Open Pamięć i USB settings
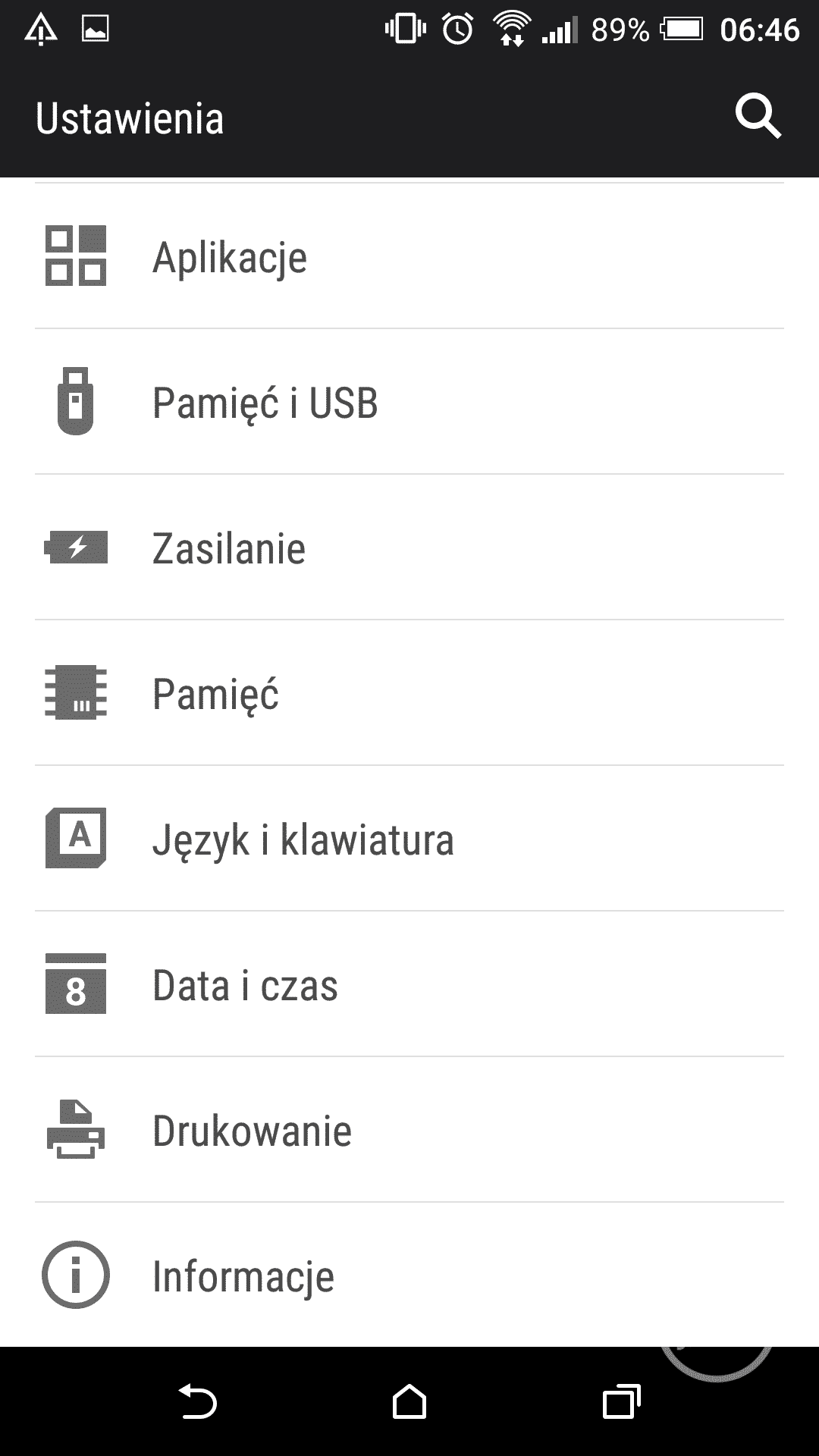The height and width of the screenshot is (1456, 819). pyautogui.click(x=409, y=403)
